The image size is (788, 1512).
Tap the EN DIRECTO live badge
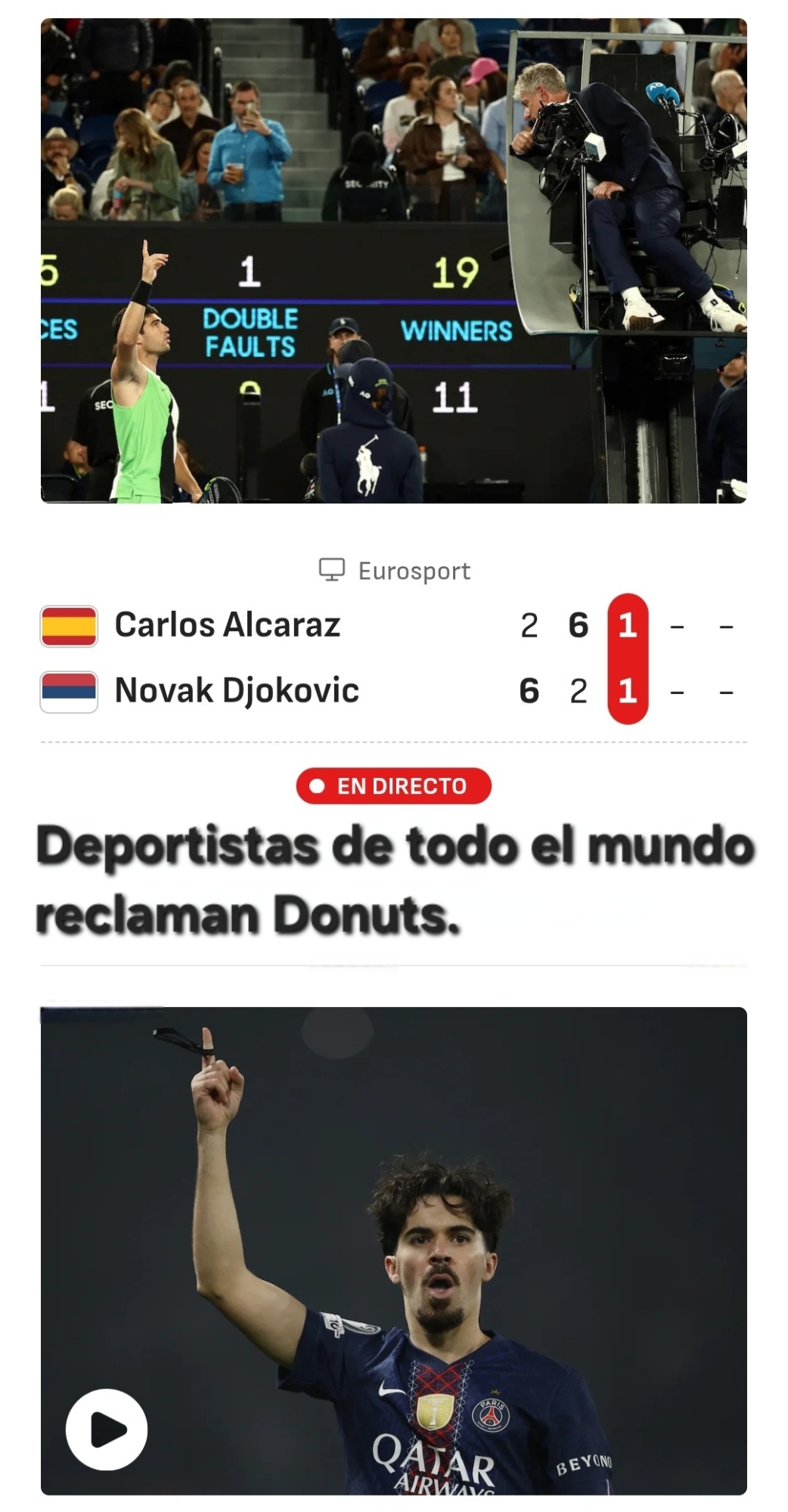[393, 786]
